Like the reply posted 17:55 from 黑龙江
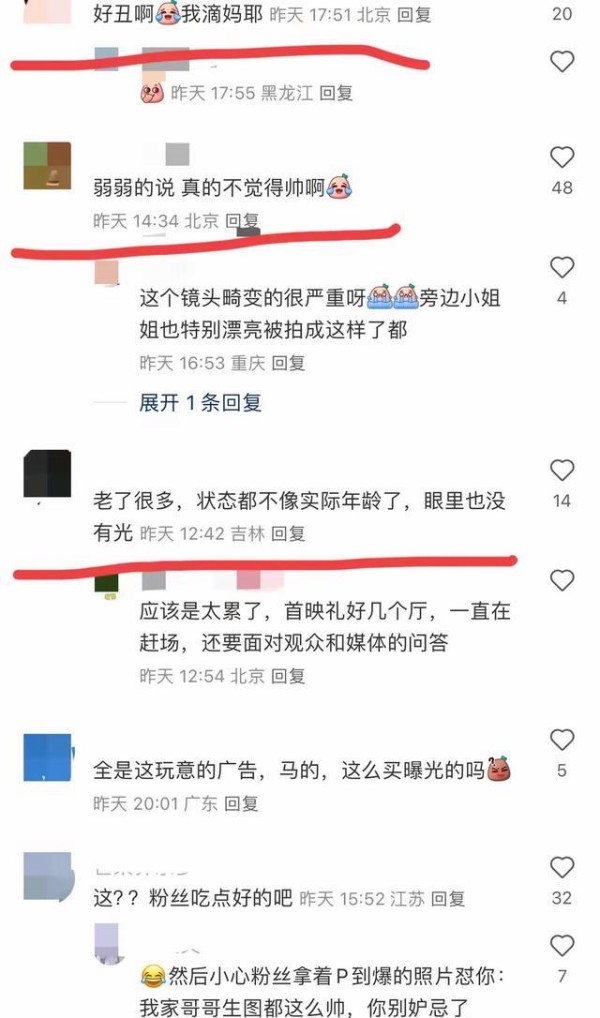Viewport: 600px width, 1018px height. 562,62
